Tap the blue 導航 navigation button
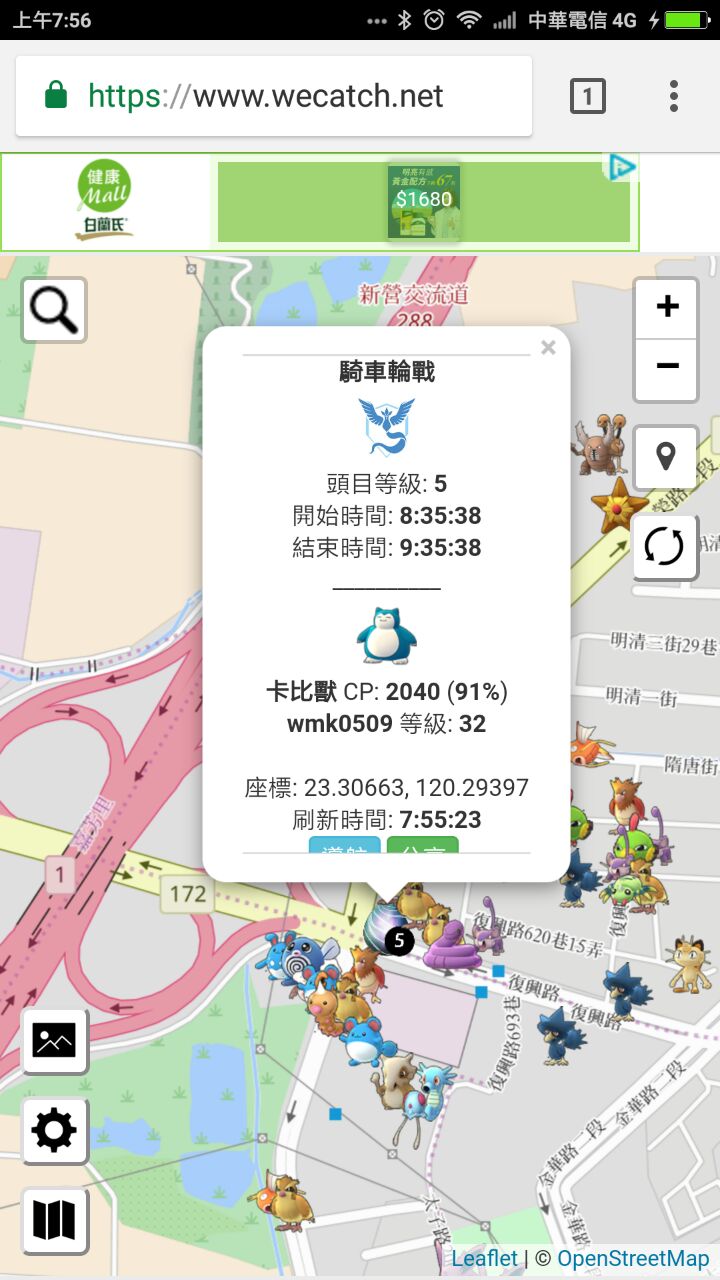The image size is (720, 1280). pyautogui.click(x=345, y=846)
